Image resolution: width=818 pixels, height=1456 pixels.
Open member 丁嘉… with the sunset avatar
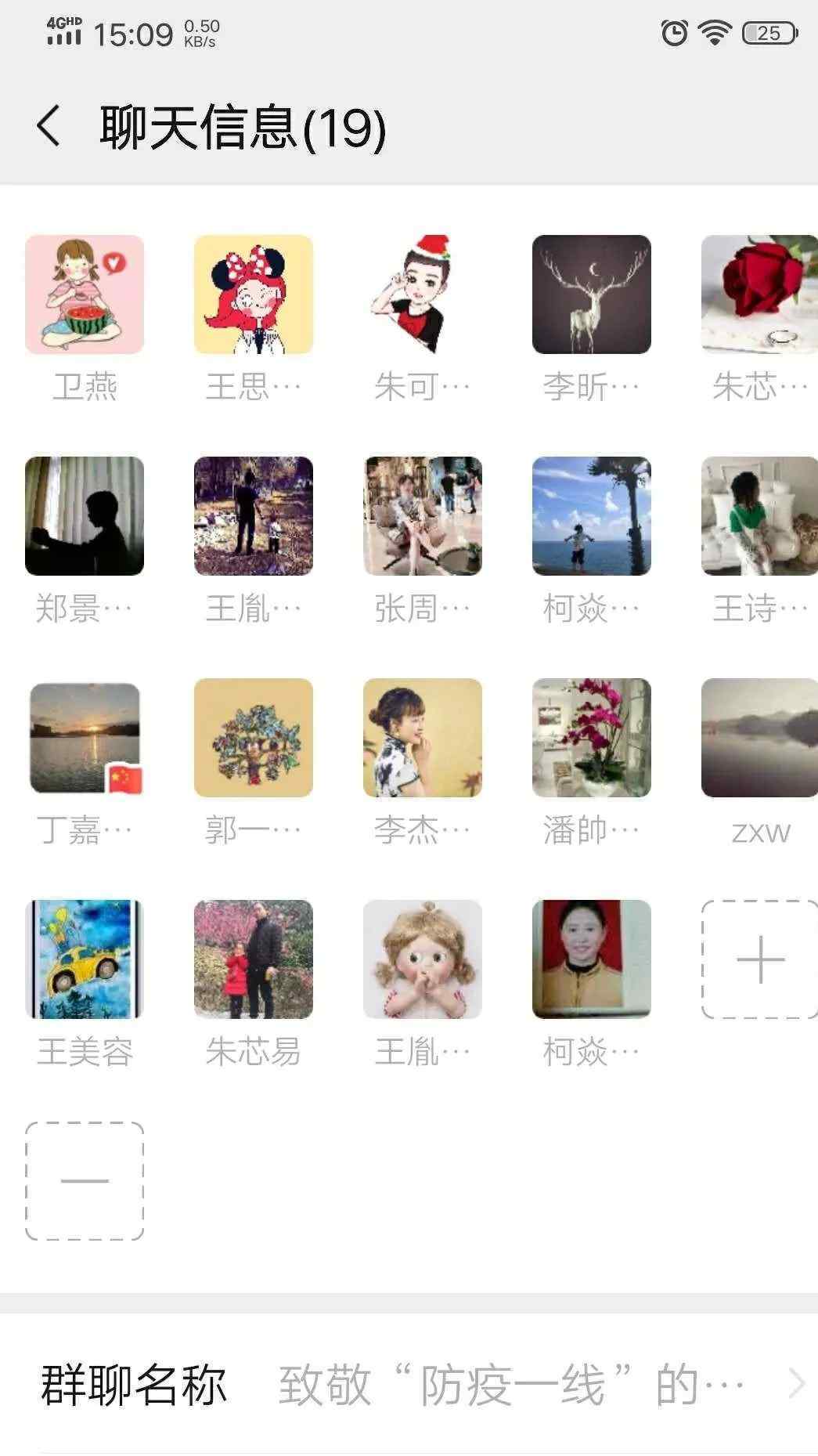coord(85,738)
